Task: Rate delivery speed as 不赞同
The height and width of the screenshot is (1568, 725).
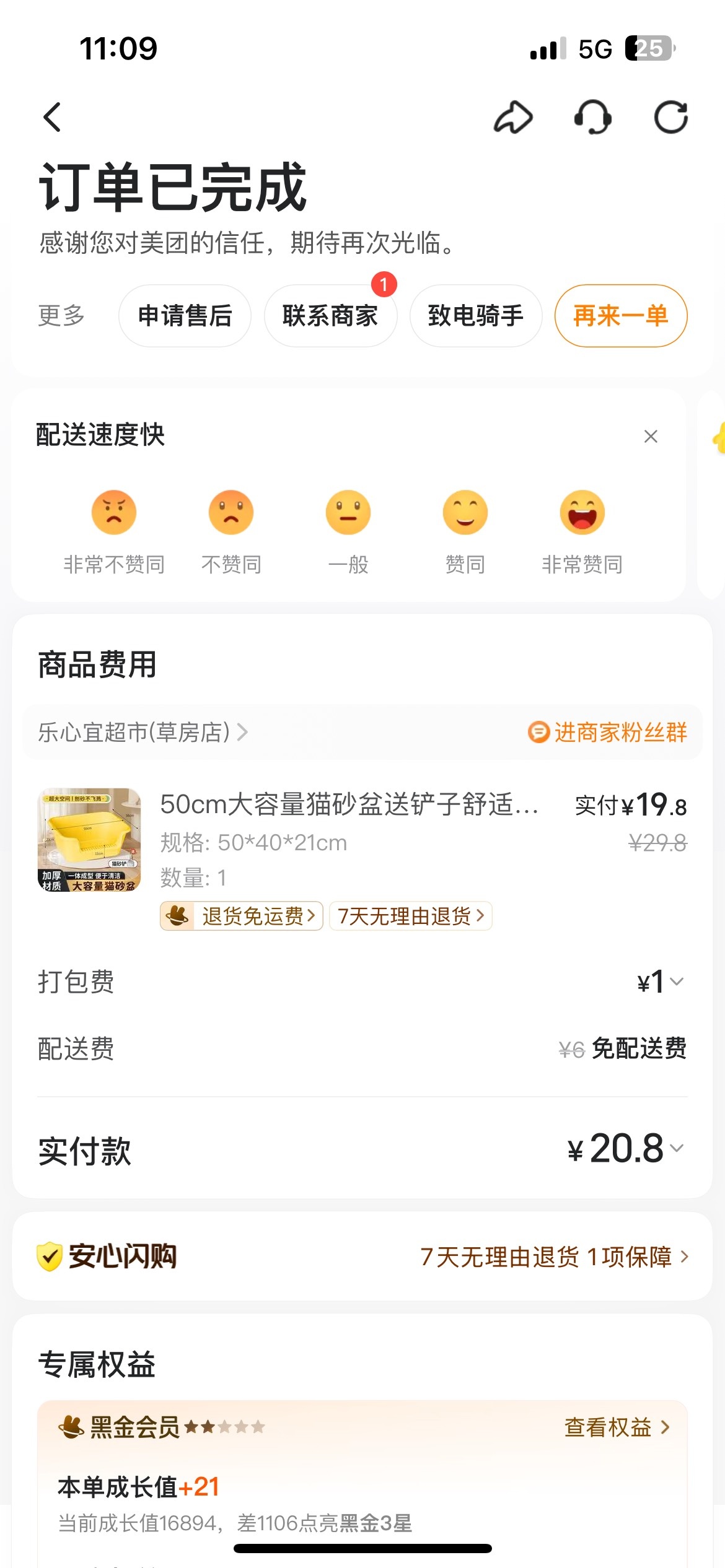Action: (231, 513)
